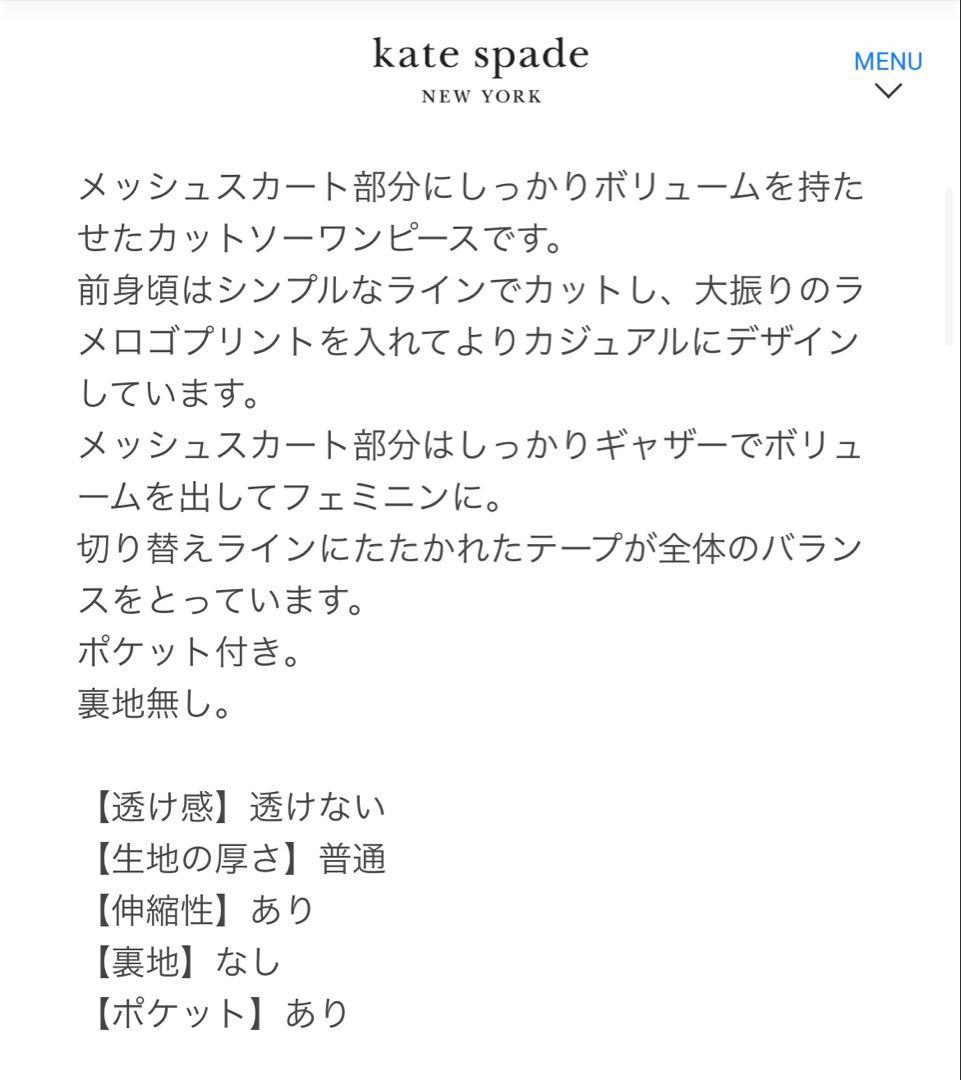Screen dimensions: 961x1080
Task: Click the dark strip at the top edge
Action: point(480,3)
